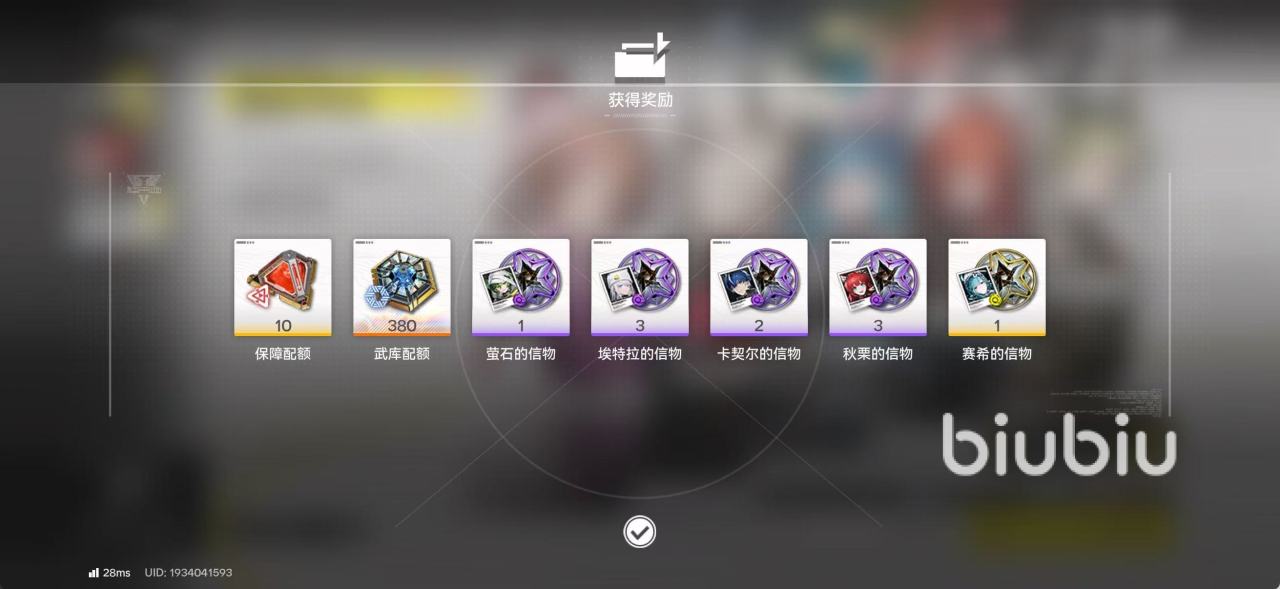1280x589 pixels.
Task: Confirm rewards with the checkmark button
Action: point(640,532)
